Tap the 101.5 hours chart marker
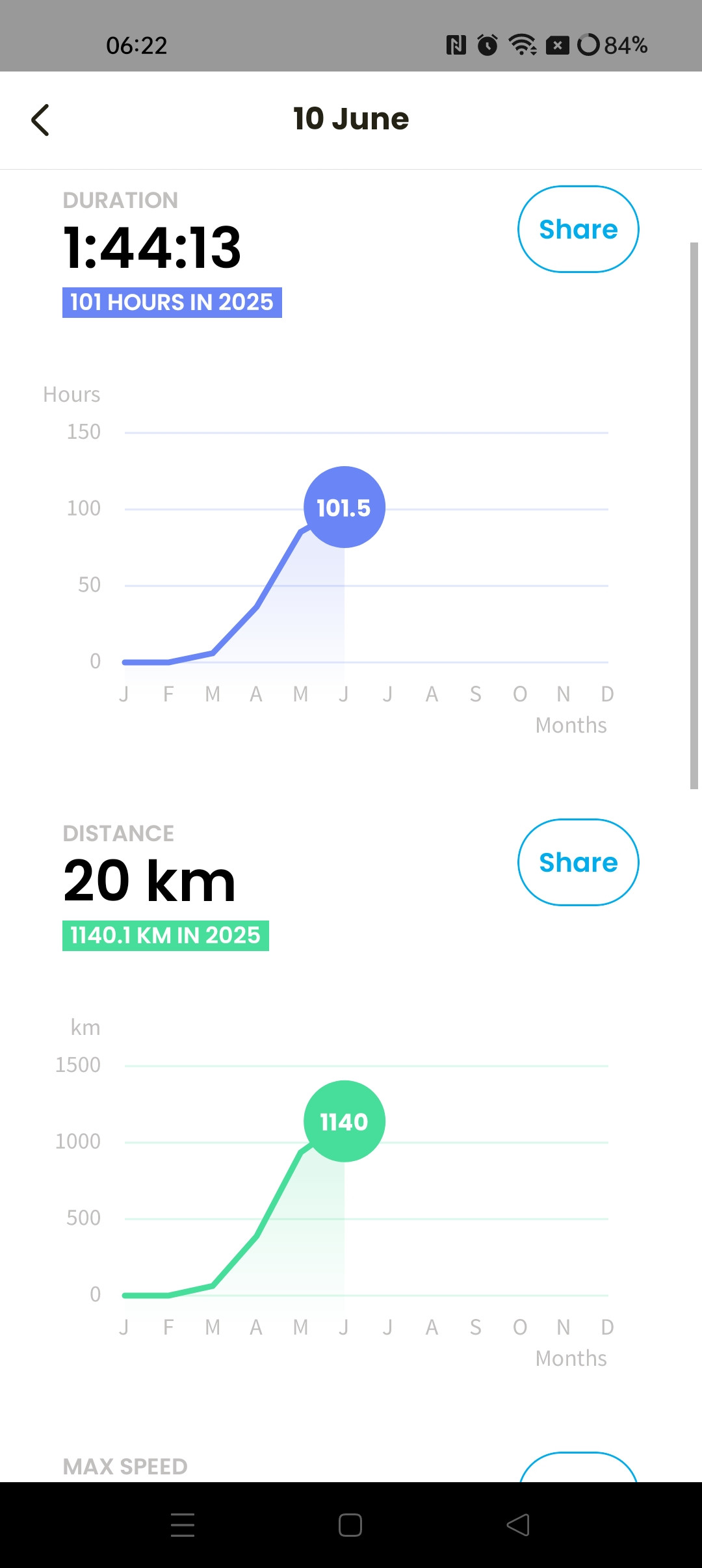Screen dimensions: 702x1568 pos(344,507)
